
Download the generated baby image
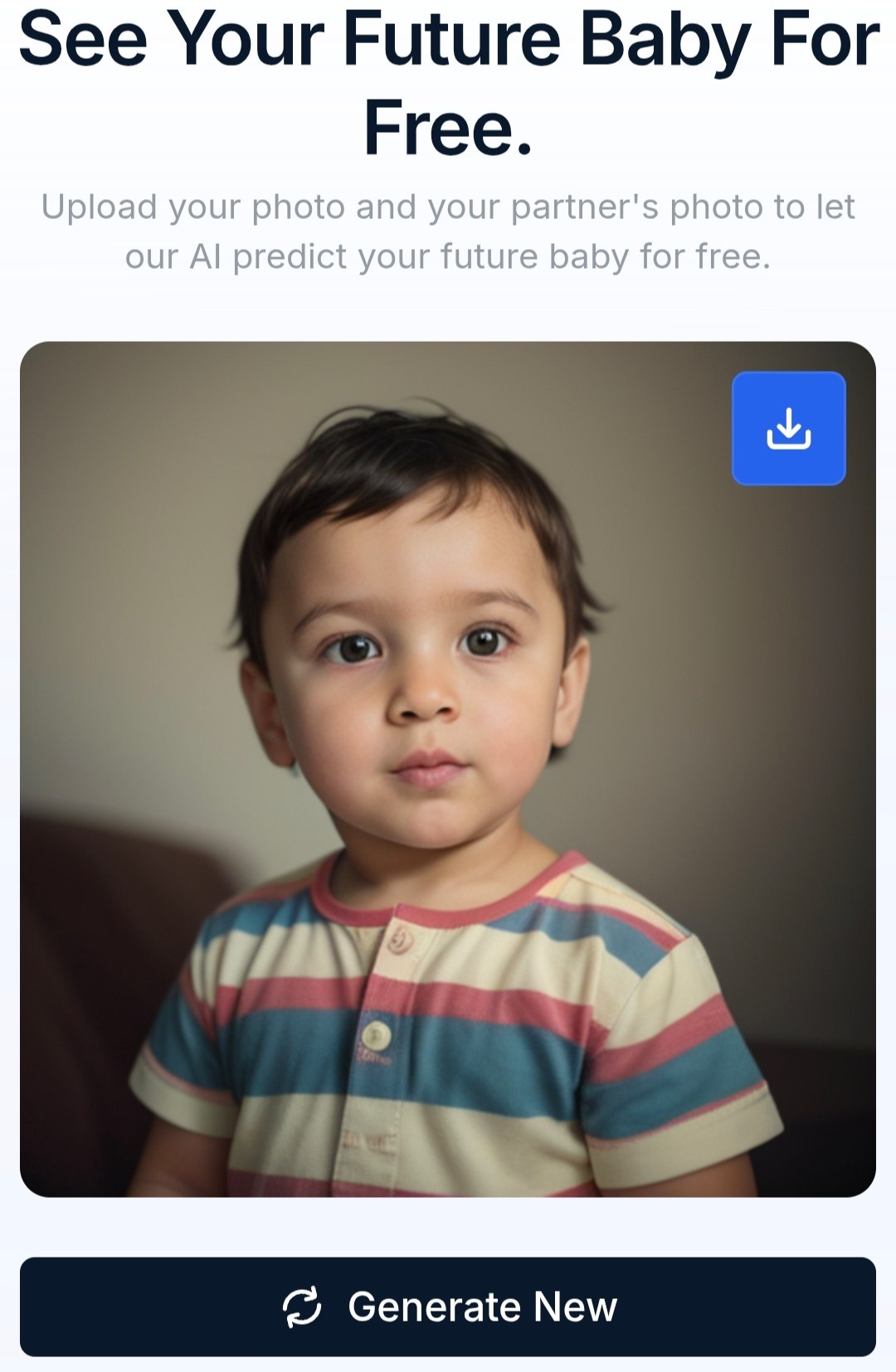(788, 428)
